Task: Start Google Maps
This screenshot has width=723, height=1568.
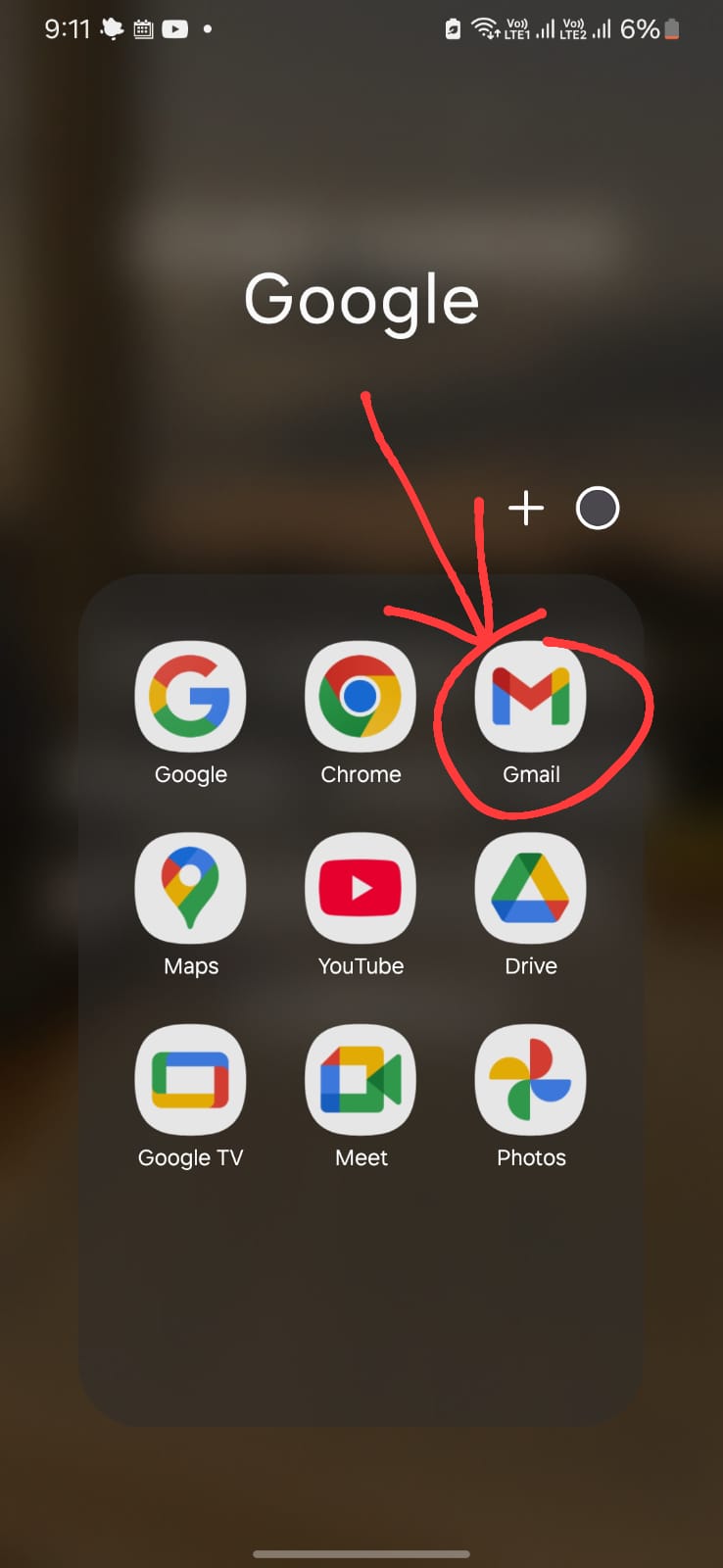Action: 190,888
